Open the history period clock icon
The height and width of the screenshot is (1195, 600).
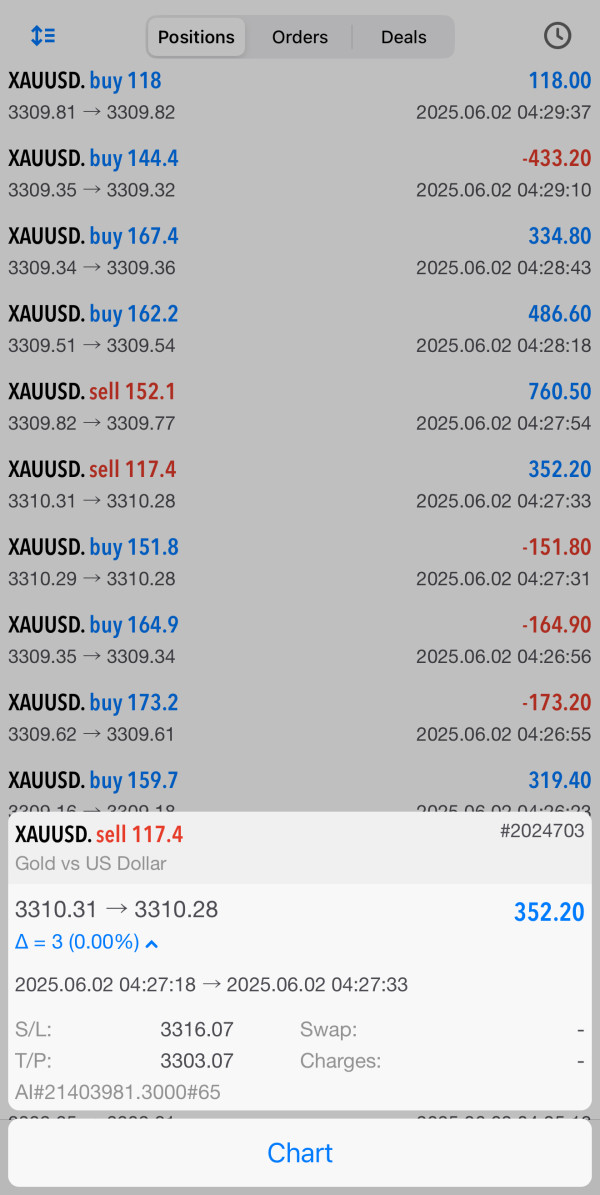pos(557,37)
